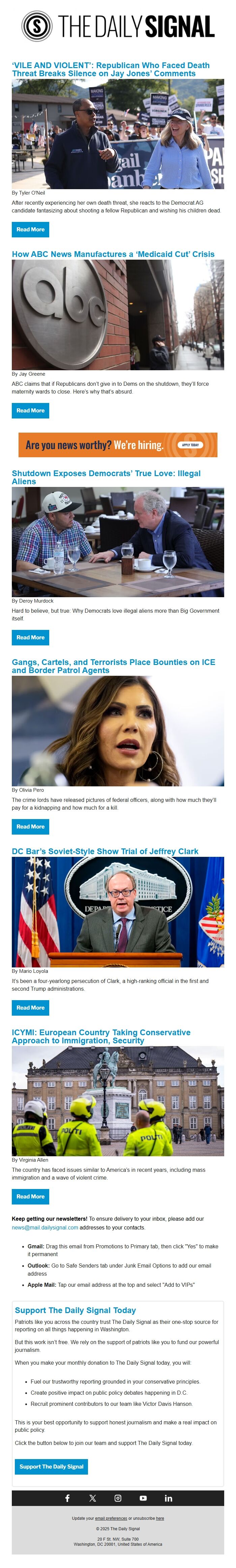Open the 'We're hiring' Apply Today banner
Image resolution: width=236 pixels, height=1568 pixels.
(x=118, y=444)
